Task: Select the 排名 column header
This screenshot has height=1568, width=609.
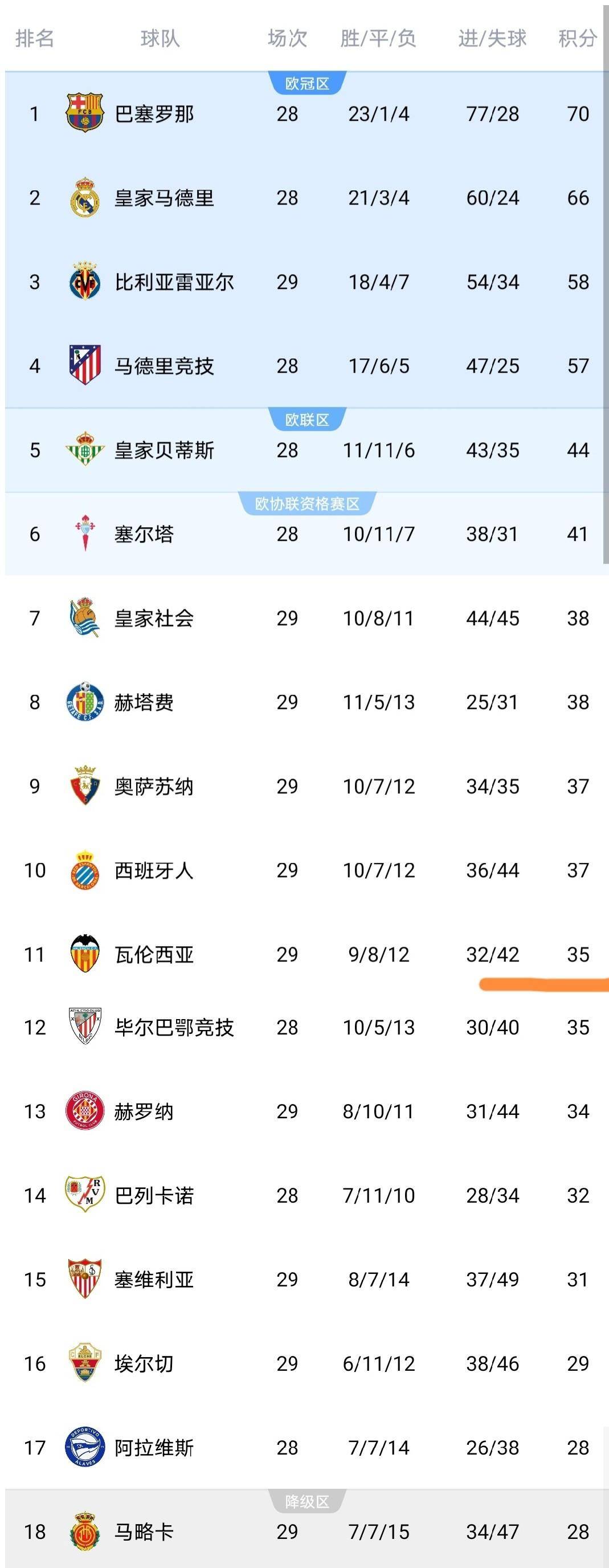Action: 34,38
